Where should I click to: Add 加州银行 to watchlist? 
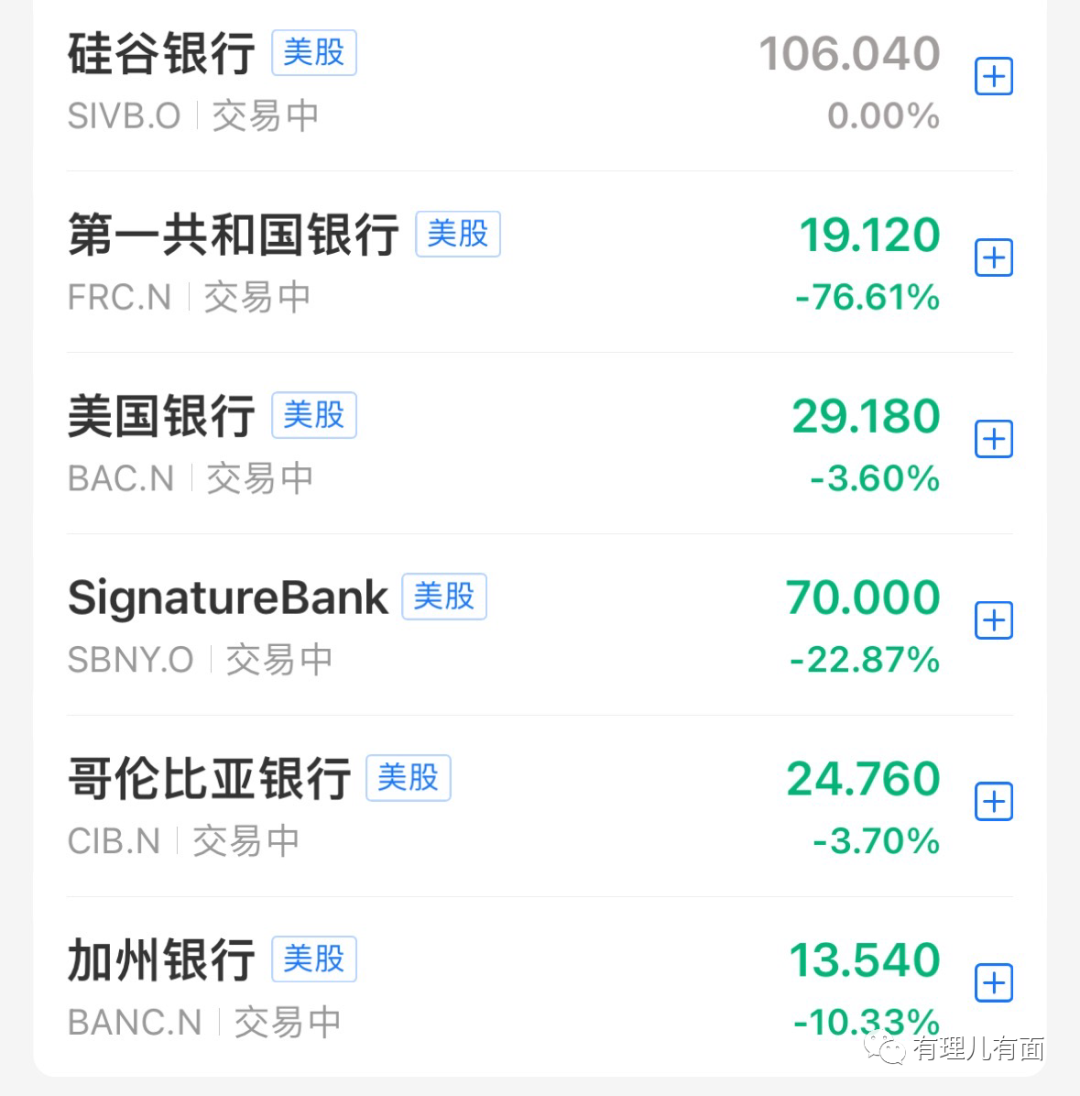[993, 982]
